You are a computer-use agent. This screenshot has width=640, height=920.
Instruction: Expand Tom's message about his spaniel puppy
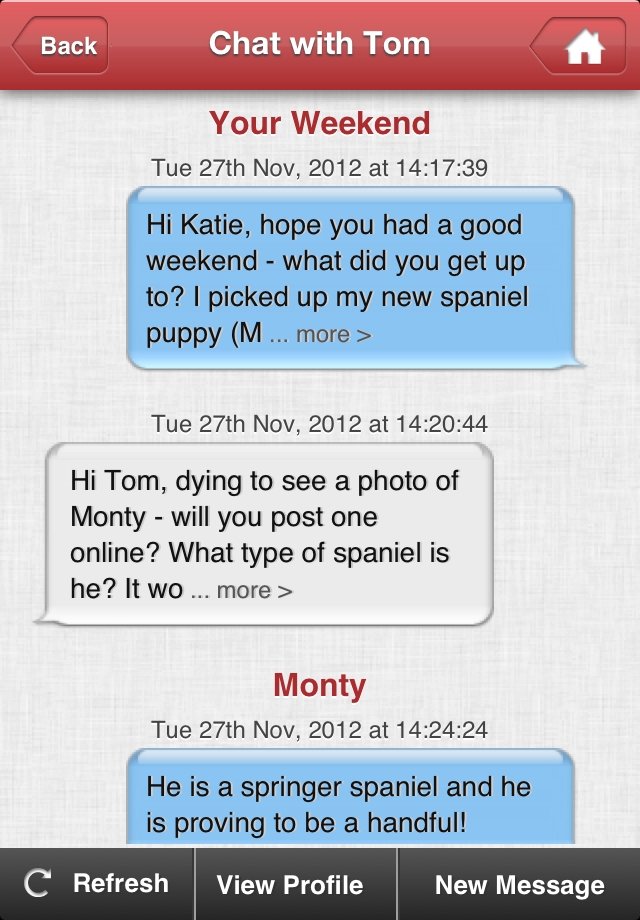coord(321,335)
